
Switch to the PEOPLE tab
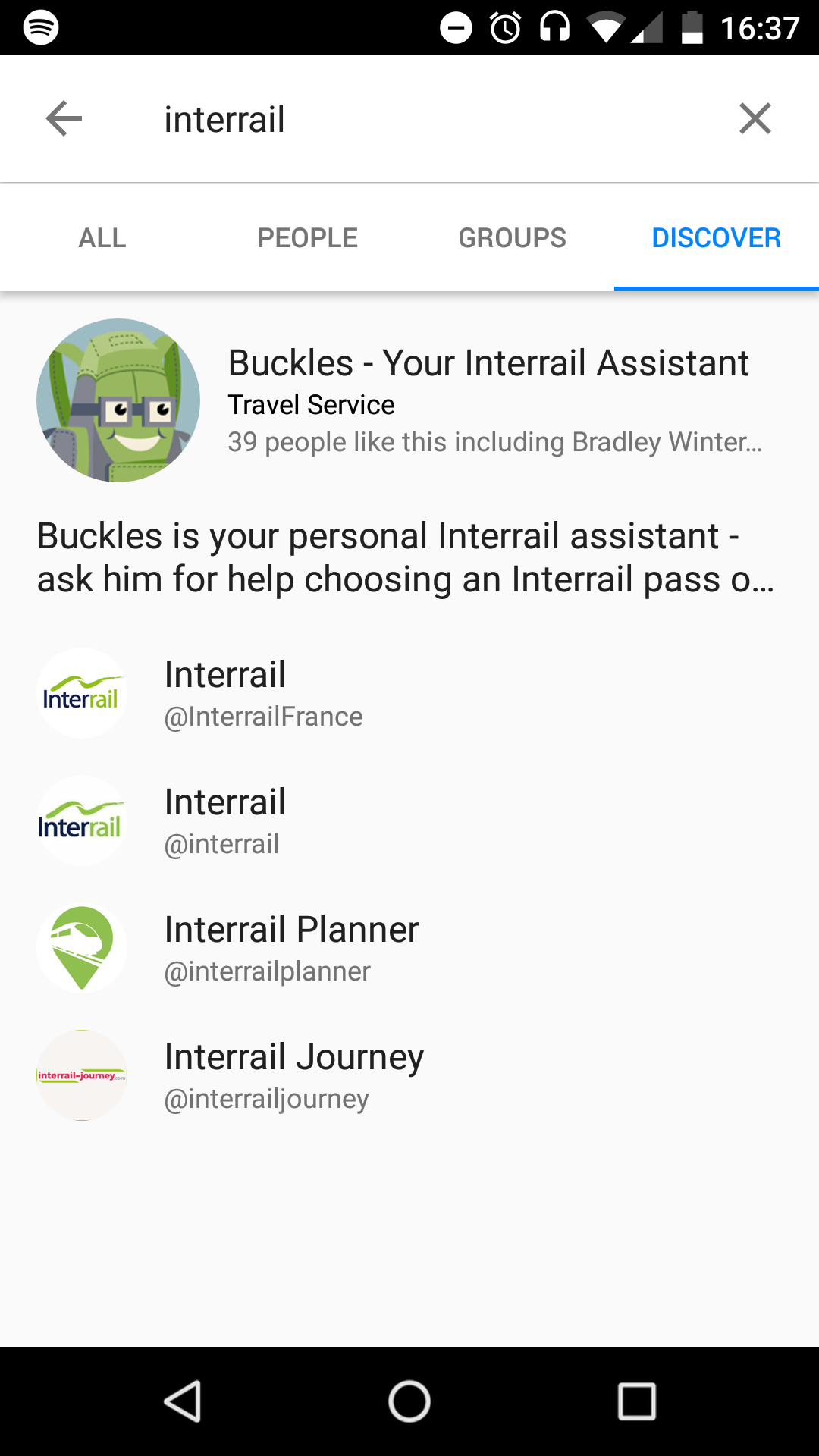(x=307, y=237)
